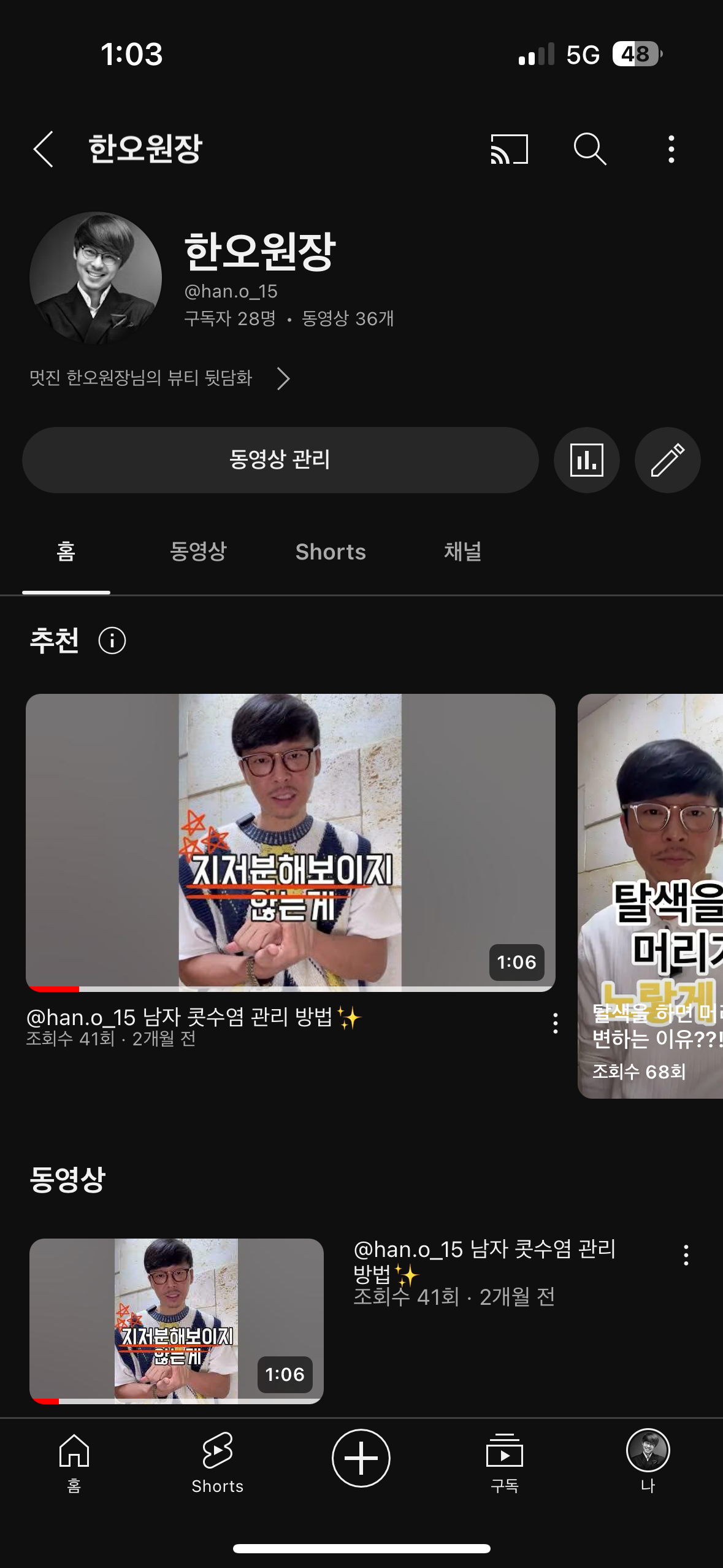Show info about 추천 section
The height and width of the screenshot is (1568, 723).
112,641
